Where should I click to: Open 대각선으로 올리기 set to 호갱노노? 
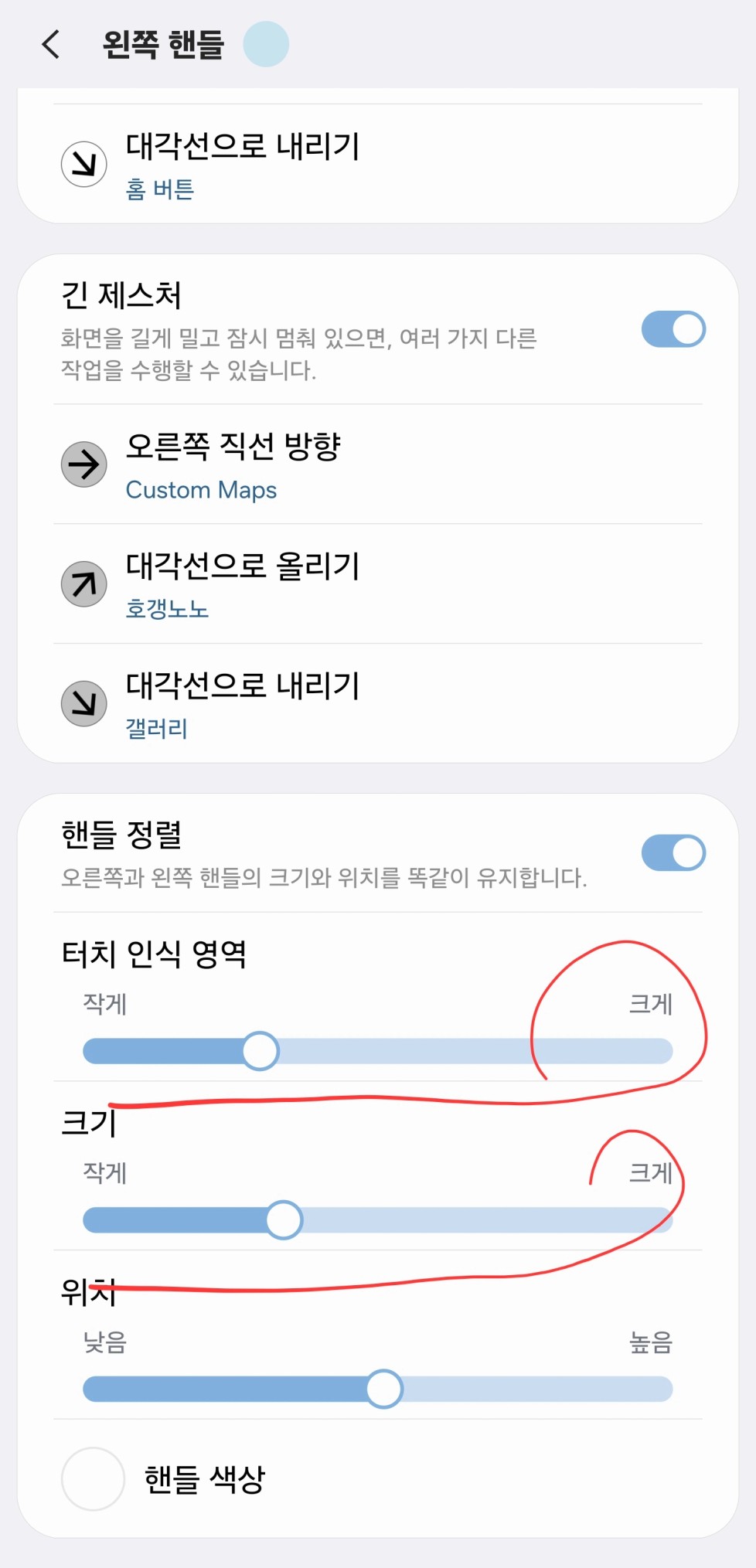click(x=378, y=584)
